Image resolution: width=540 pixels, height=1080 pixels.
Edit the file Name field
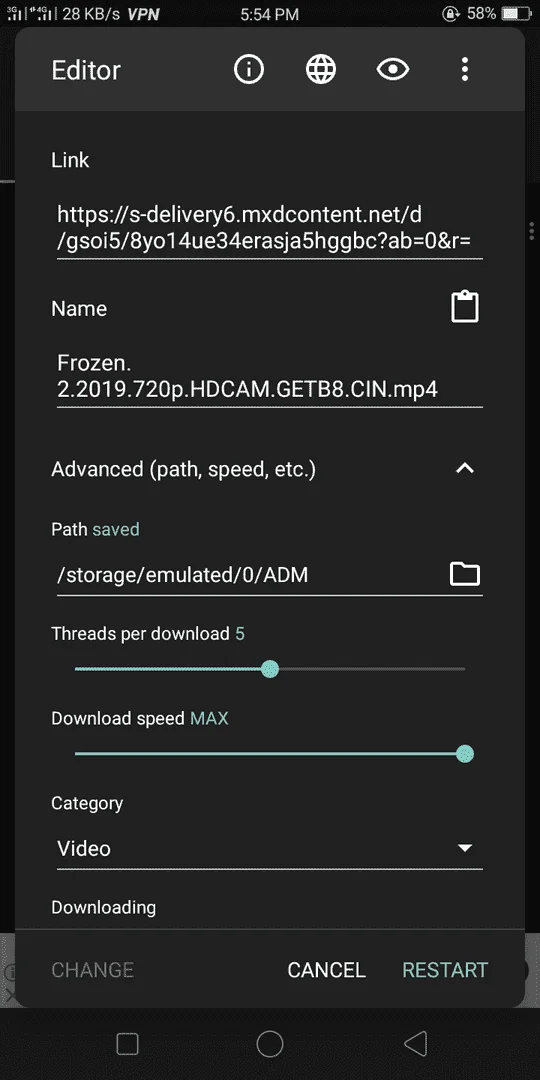(x=269, y=376)
